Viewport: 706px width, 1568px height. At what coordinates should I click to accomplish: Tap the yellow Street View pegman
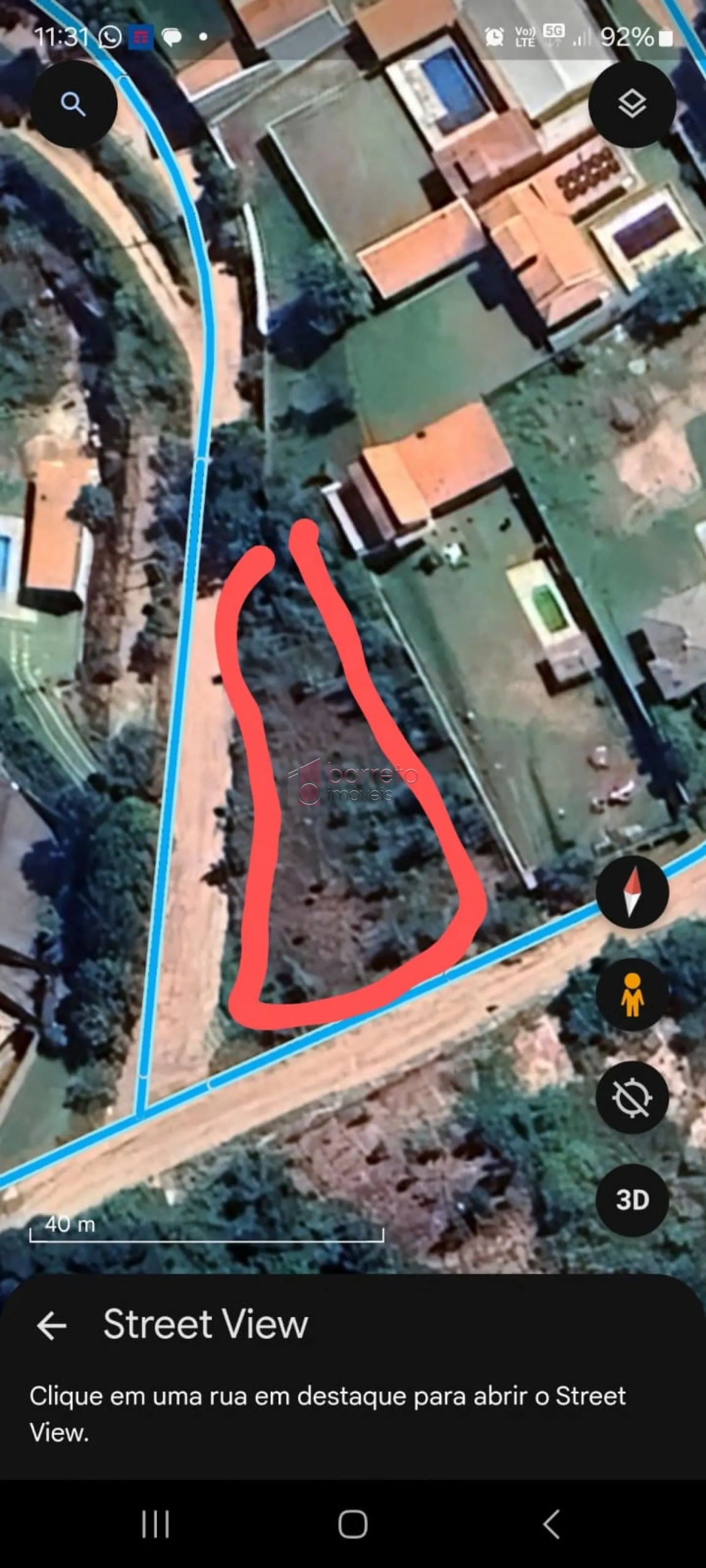632,995
